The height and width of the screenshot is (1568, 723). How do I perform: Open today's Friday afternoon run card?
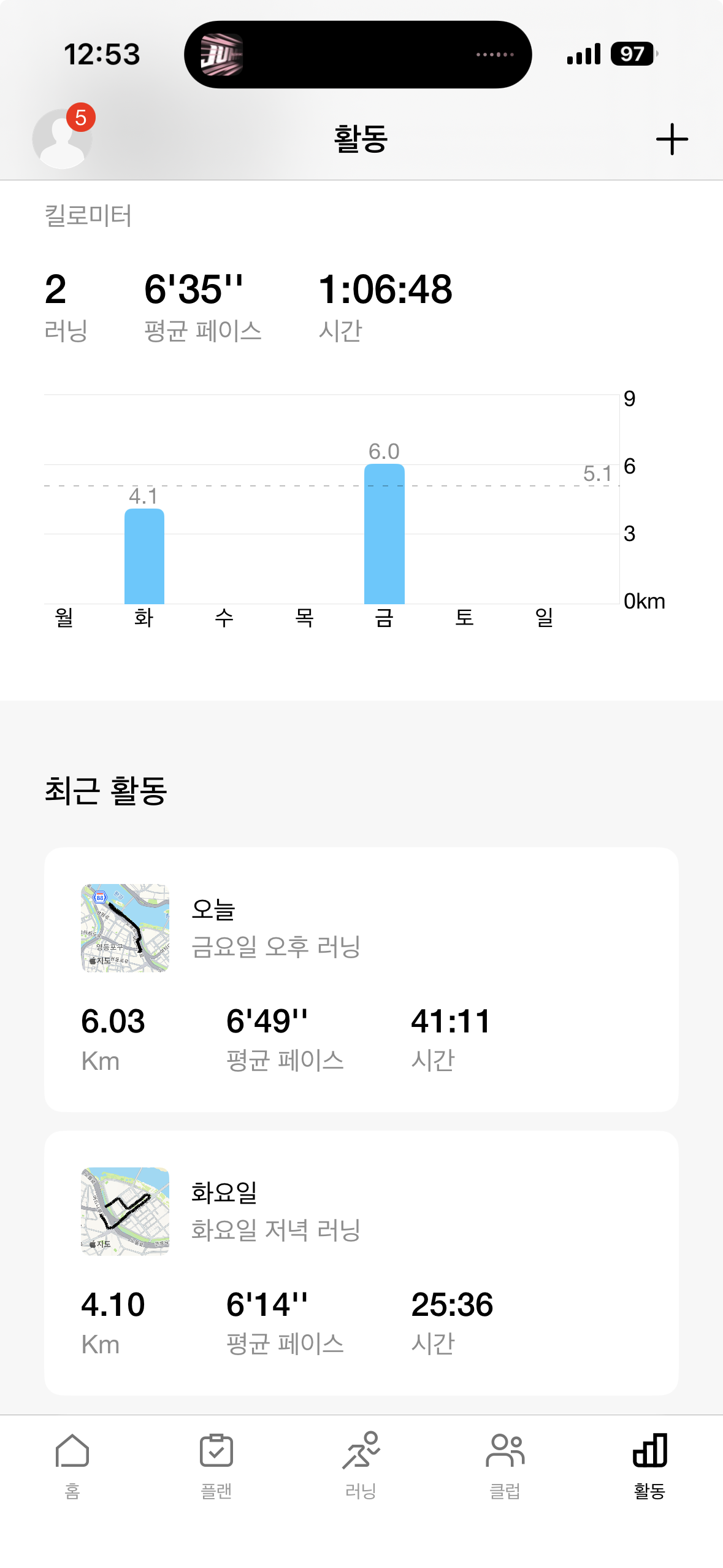click(361, 979)
